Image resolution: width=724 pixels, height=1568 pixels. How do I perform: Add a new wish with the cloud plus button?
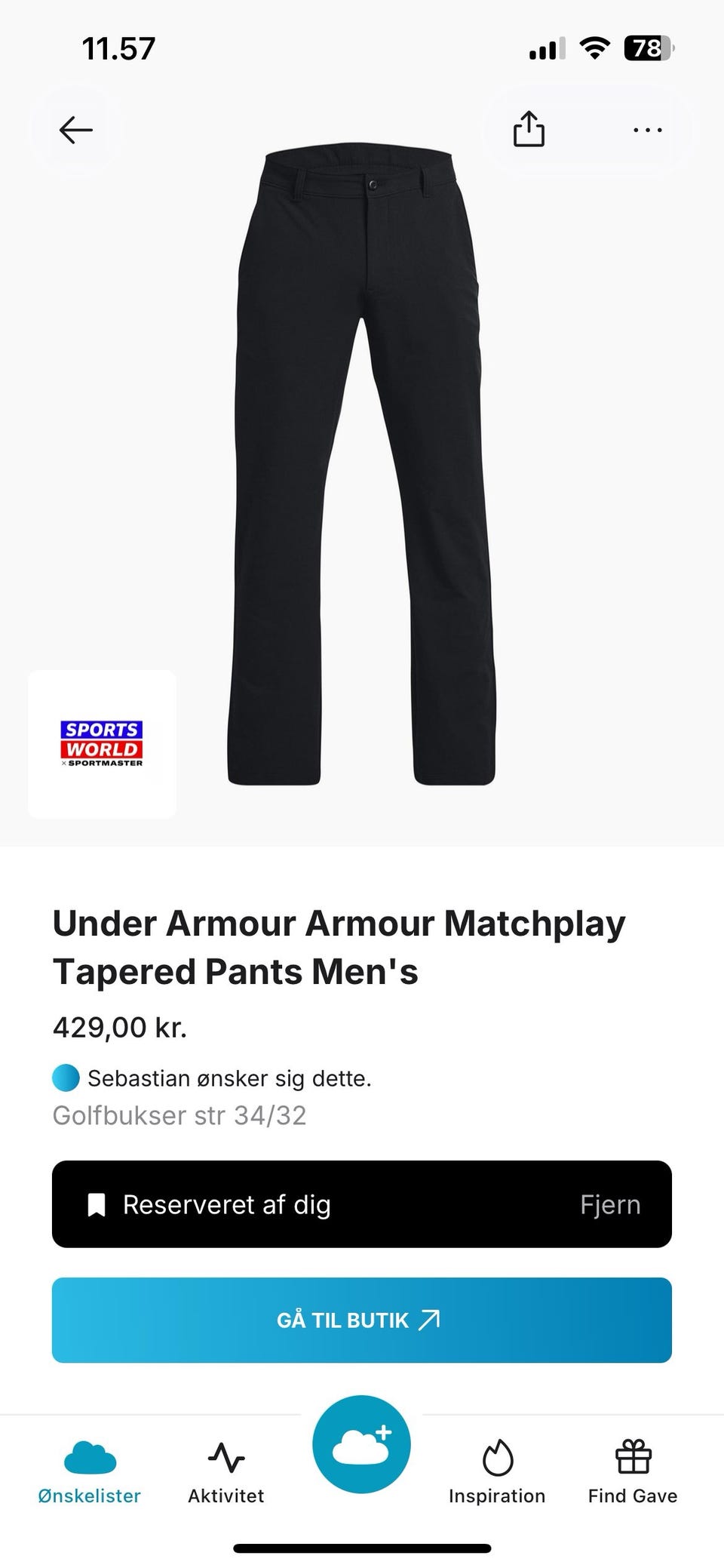(x=361, y=1444)
